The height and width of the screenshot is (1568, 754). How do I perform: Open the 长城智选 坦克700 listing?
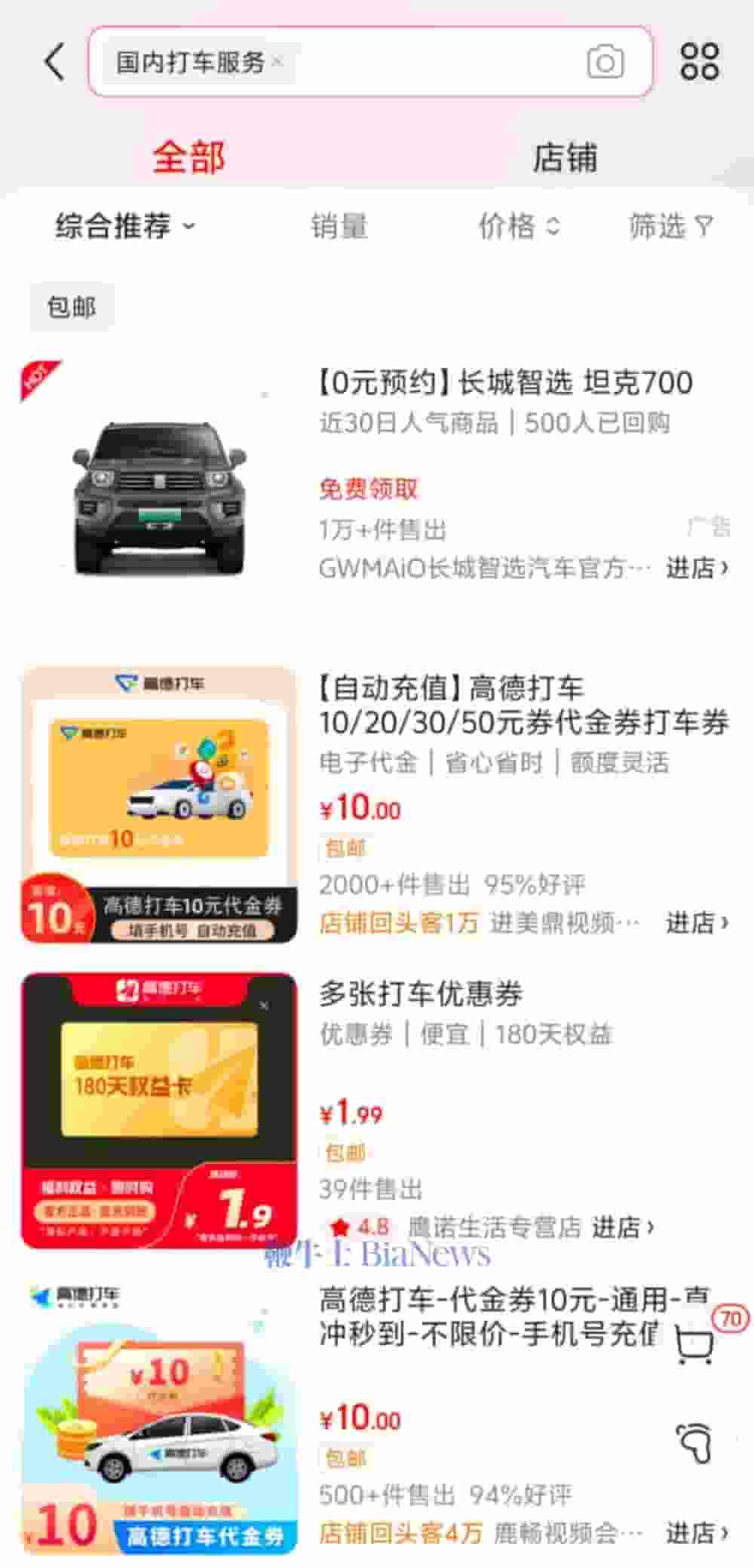[502, 383]
